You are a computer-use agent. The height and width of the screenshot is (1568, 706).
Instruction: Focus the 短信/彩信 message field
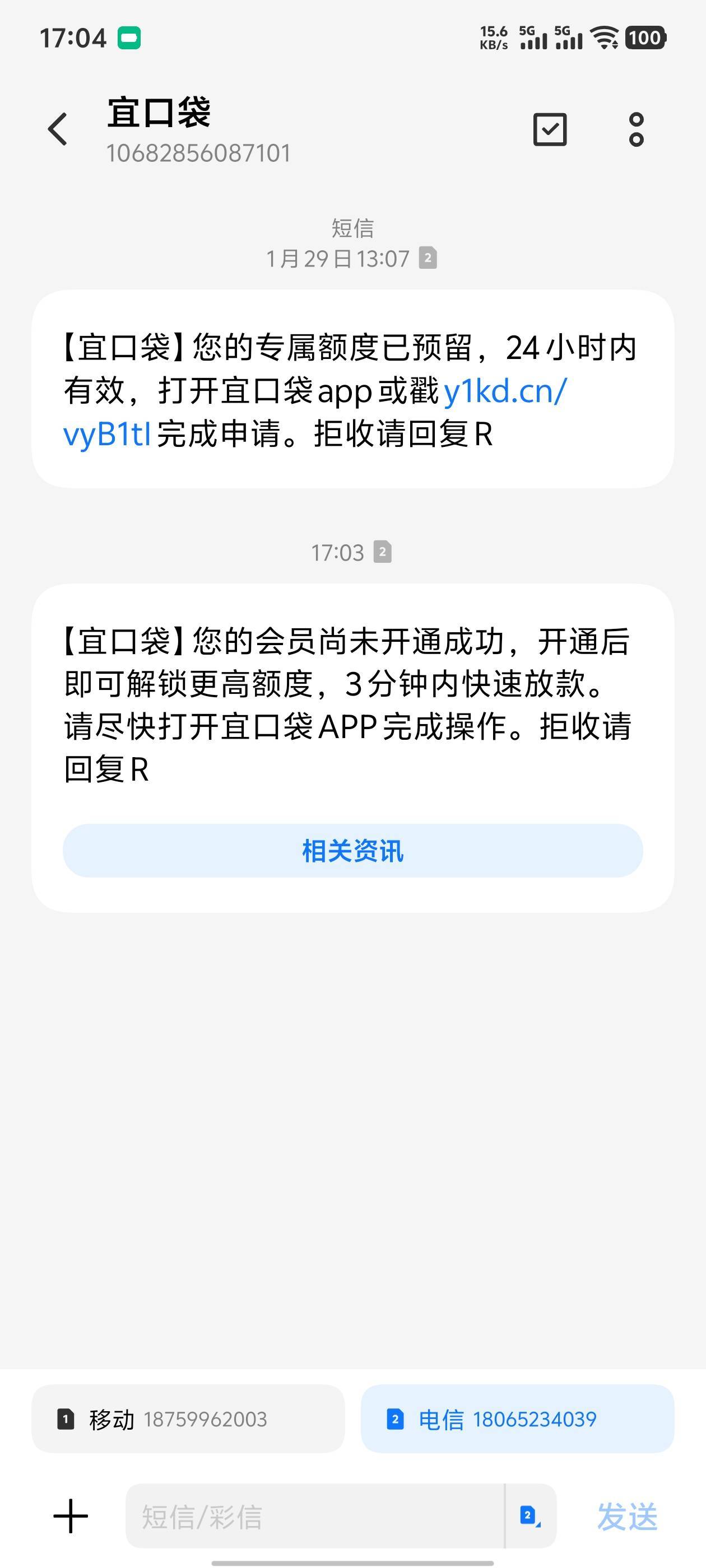314,1516
